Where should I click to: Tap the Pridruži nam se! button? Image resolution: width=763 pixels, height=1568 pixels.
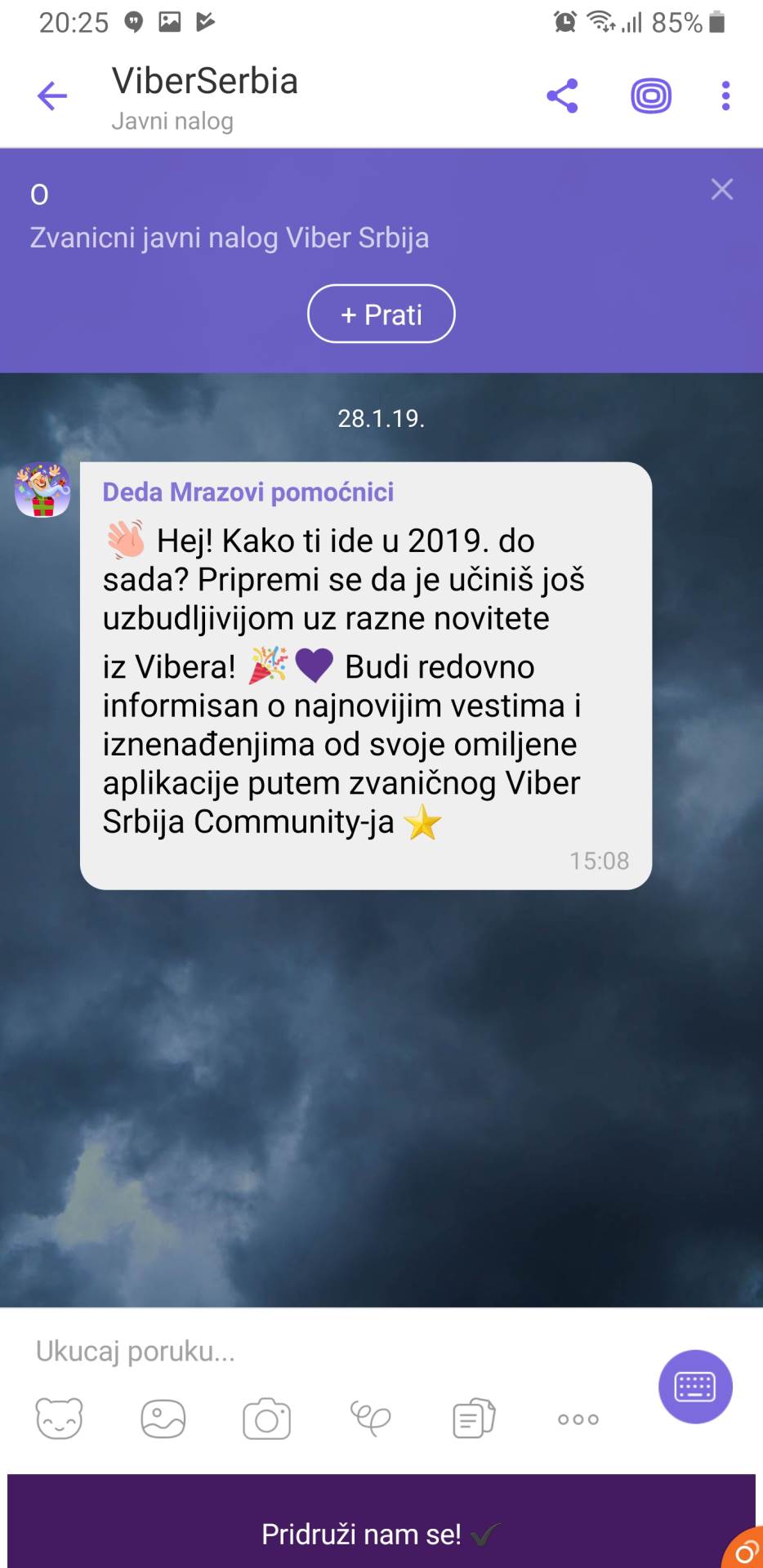point(381,1534)
